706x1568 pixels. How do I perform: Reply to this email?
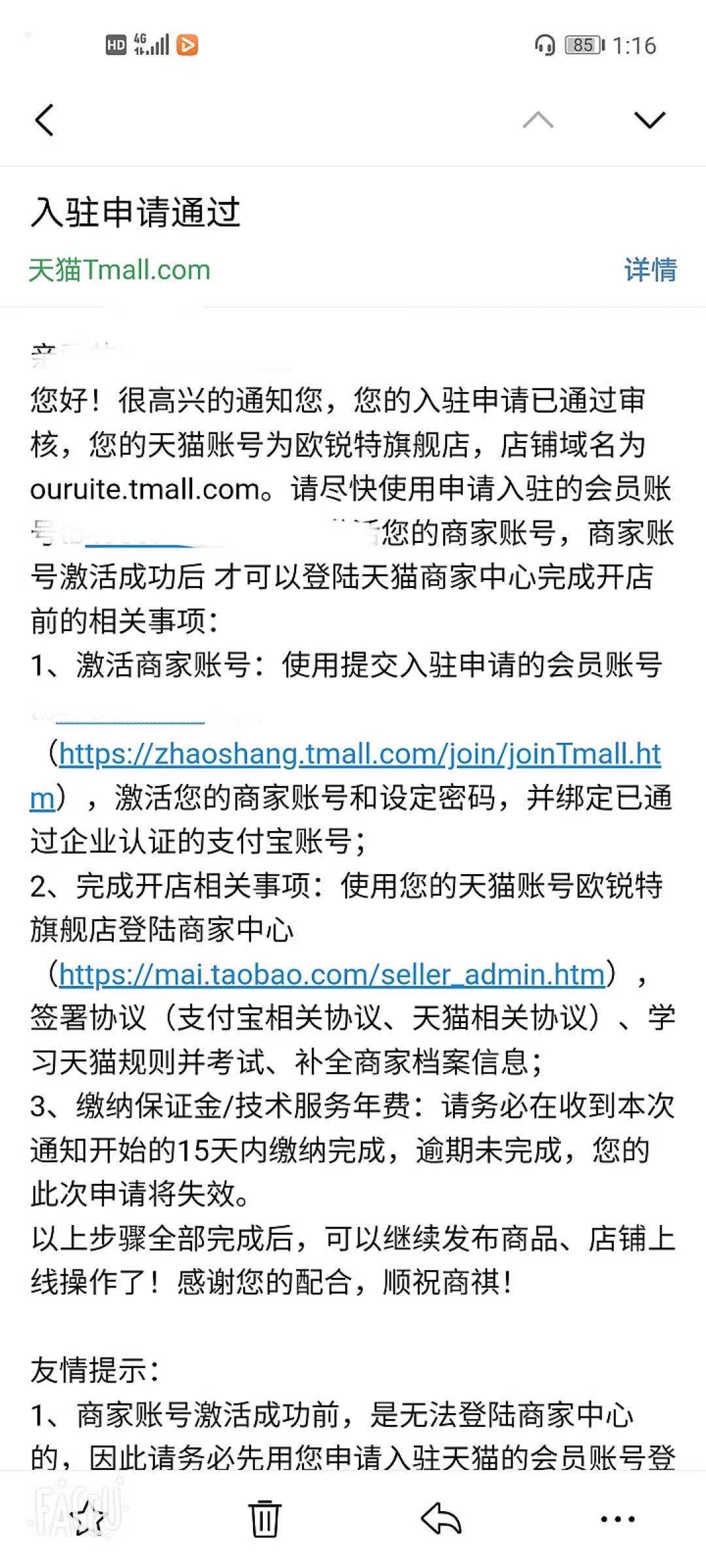click(x=441, y=1520)
